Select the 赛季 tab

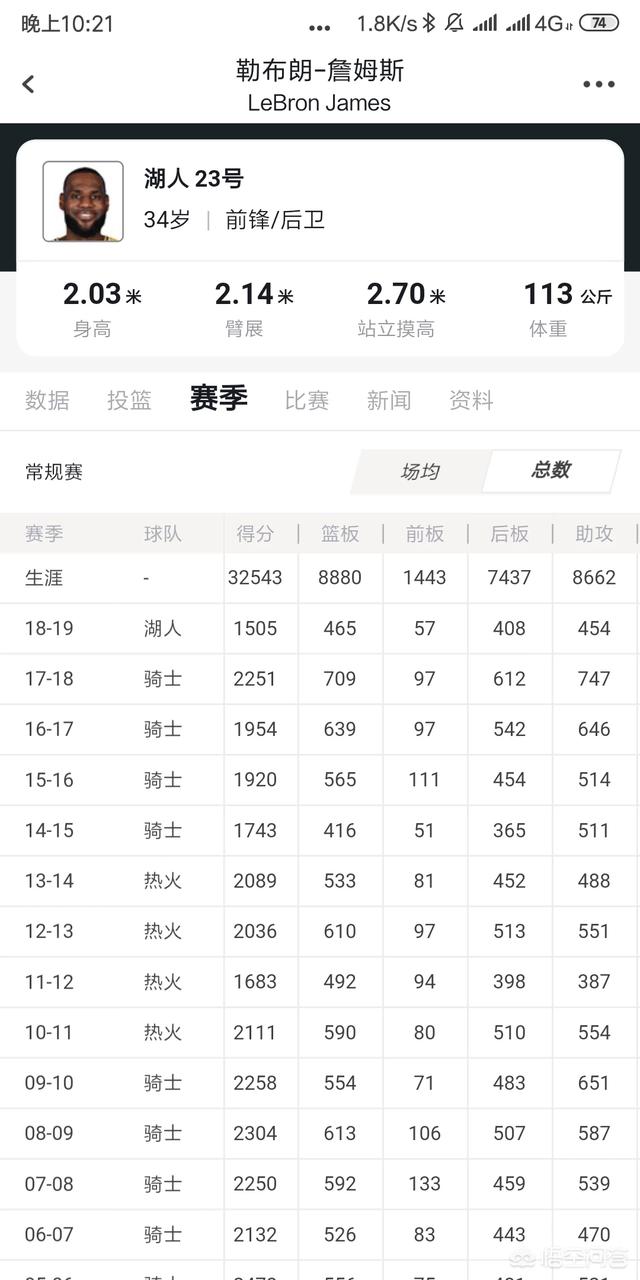219,399
